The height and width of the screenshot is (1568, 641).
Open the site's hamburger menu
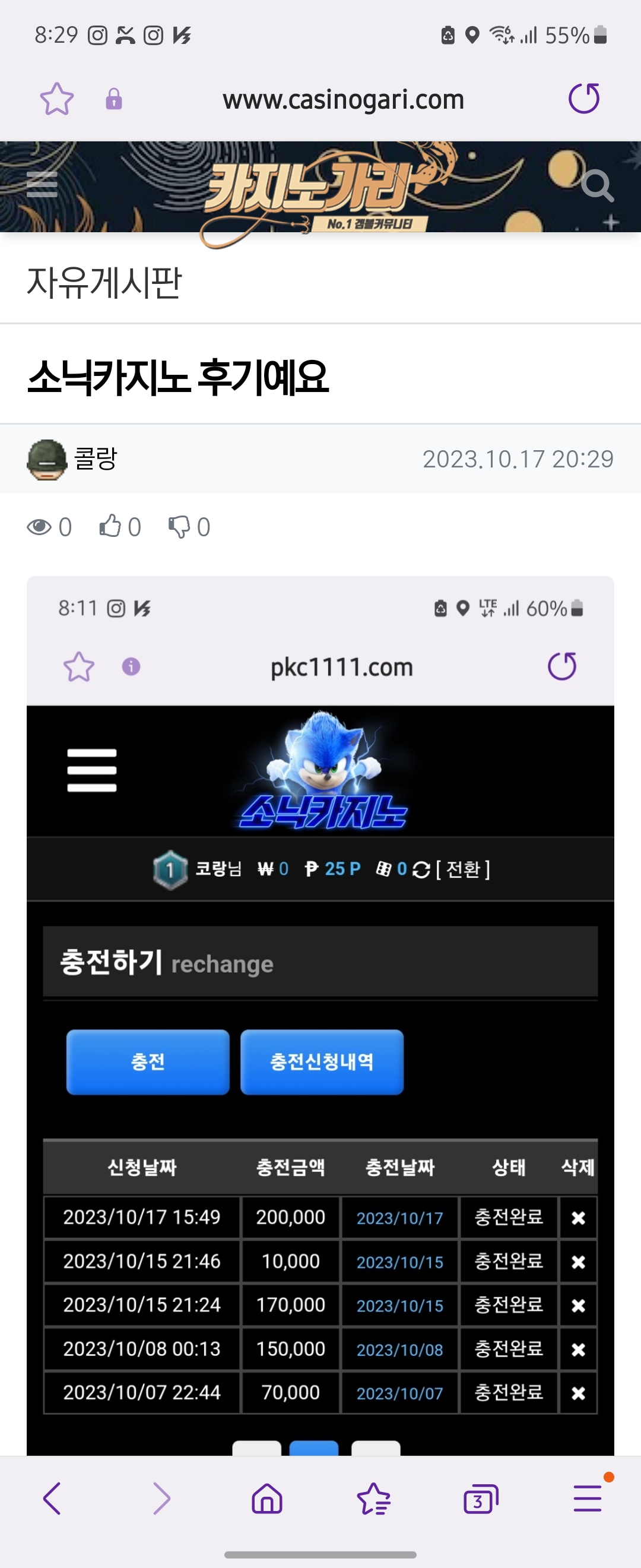43,185
